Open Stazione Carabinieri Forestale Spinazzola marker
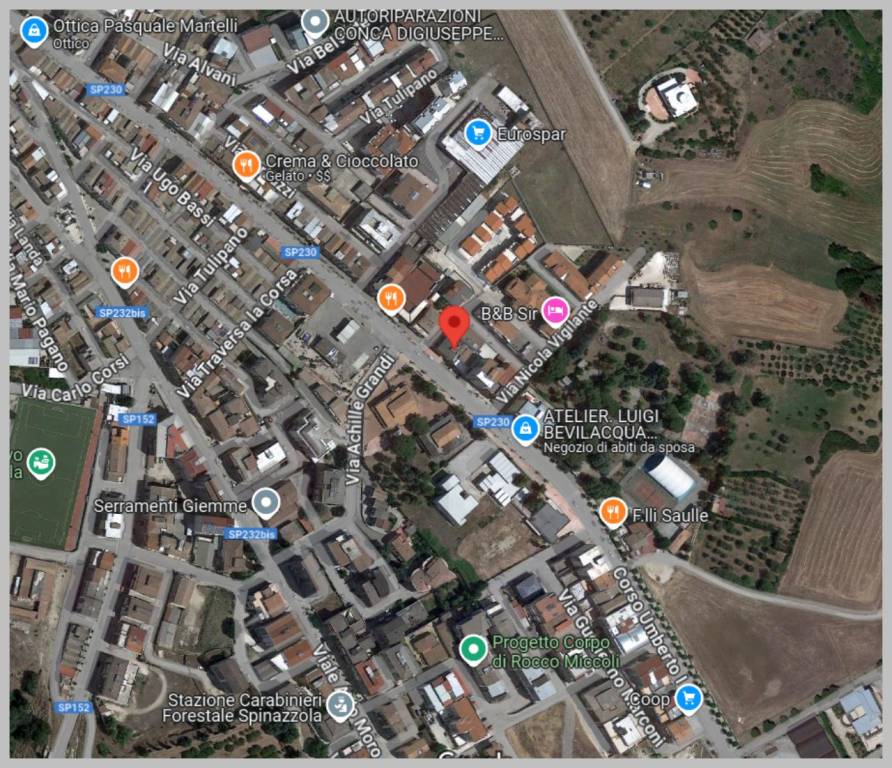The width and height of the screenshot is (892, 768). [340, 704]
